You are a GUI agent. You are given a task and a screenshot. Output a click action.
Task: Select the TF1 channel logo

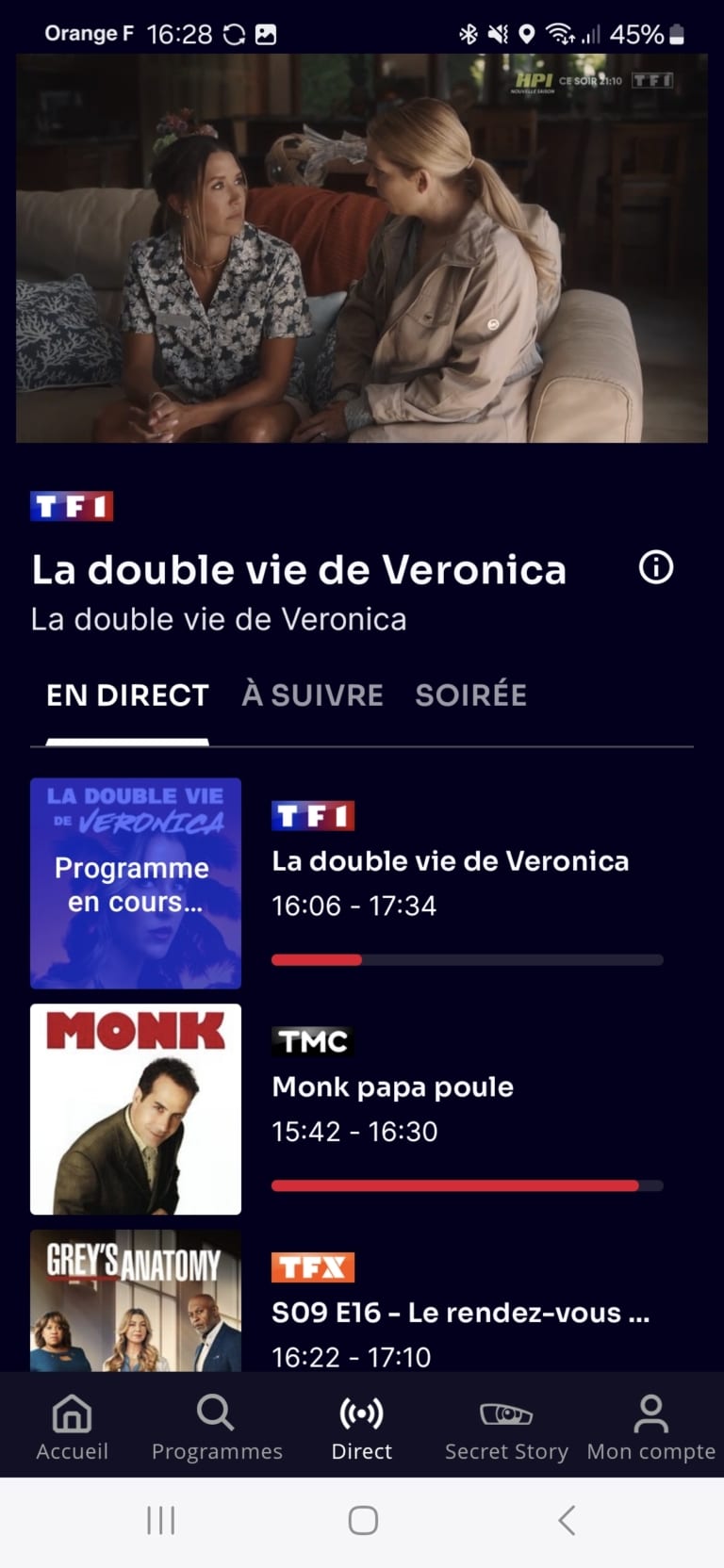(313, 815)
